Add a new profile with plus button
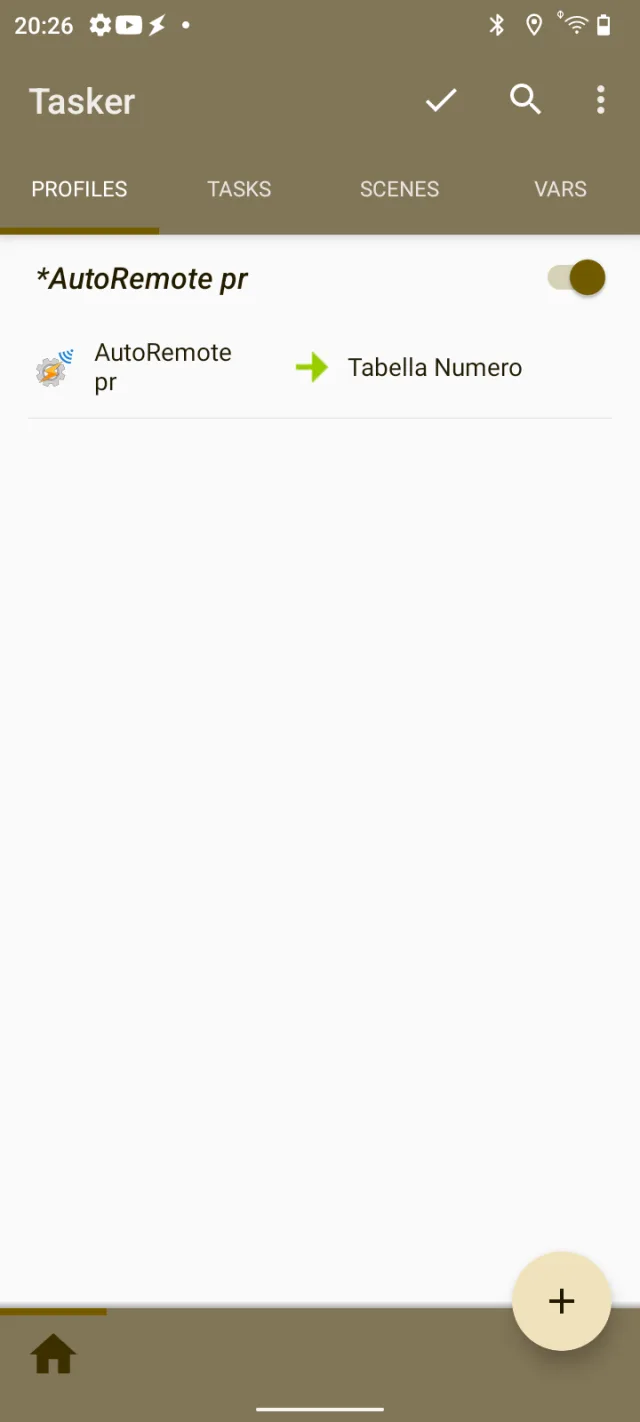This screenshot has height=1422, width=640. point(561,1301)
